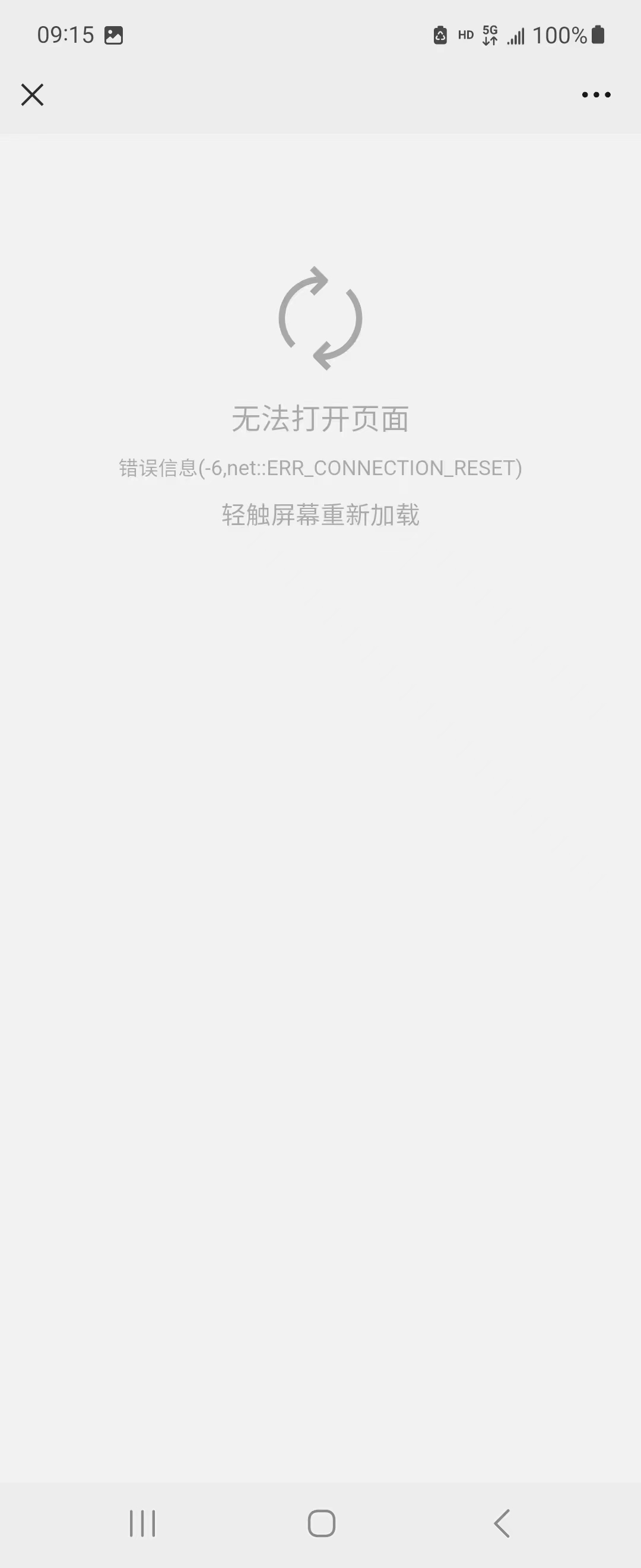The width and height of the screenshot is (641, 1568).
Task: Close the failed web page
Action: 32,95
